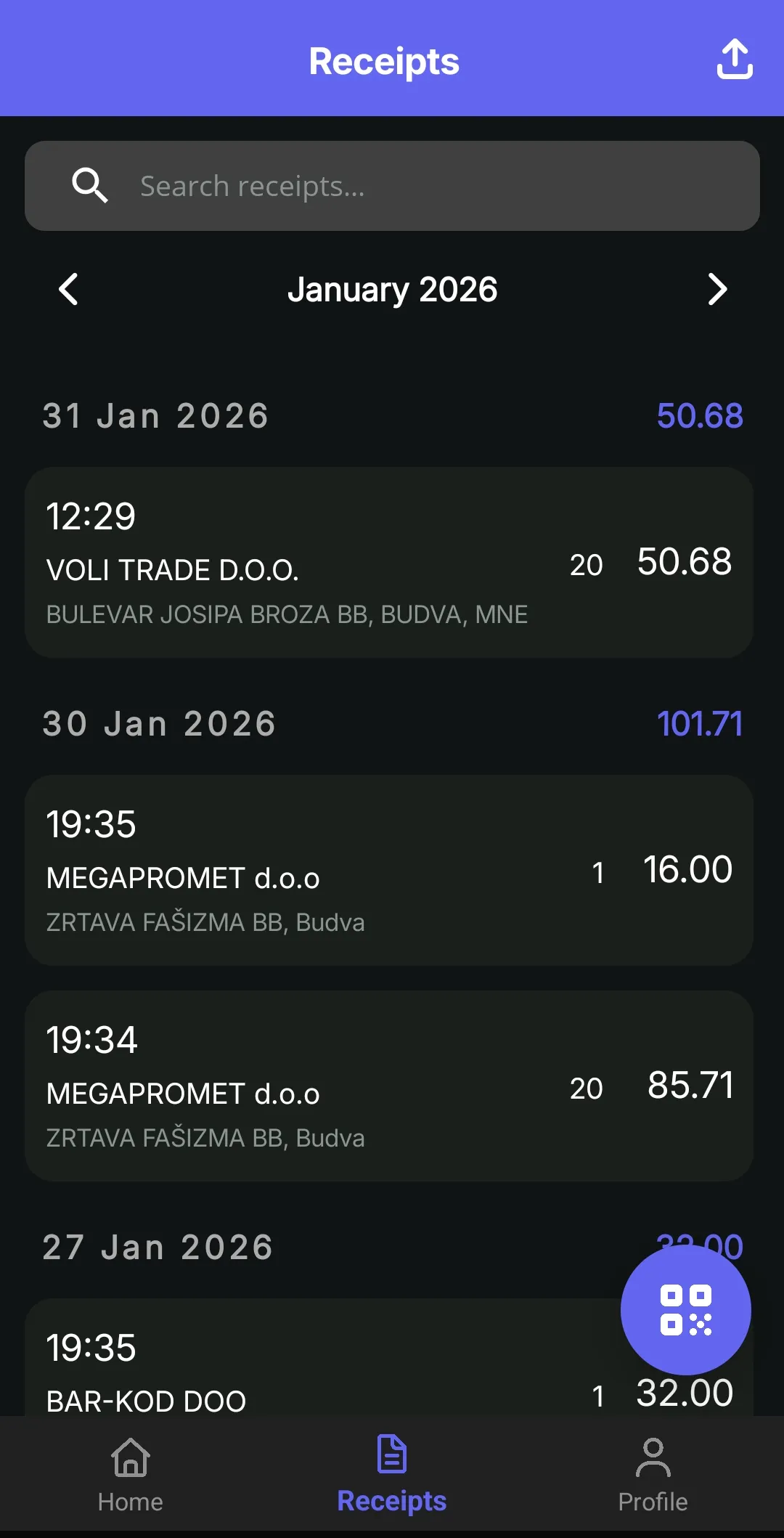Tap the home outline icon above Home label

tap(130, 1457)
